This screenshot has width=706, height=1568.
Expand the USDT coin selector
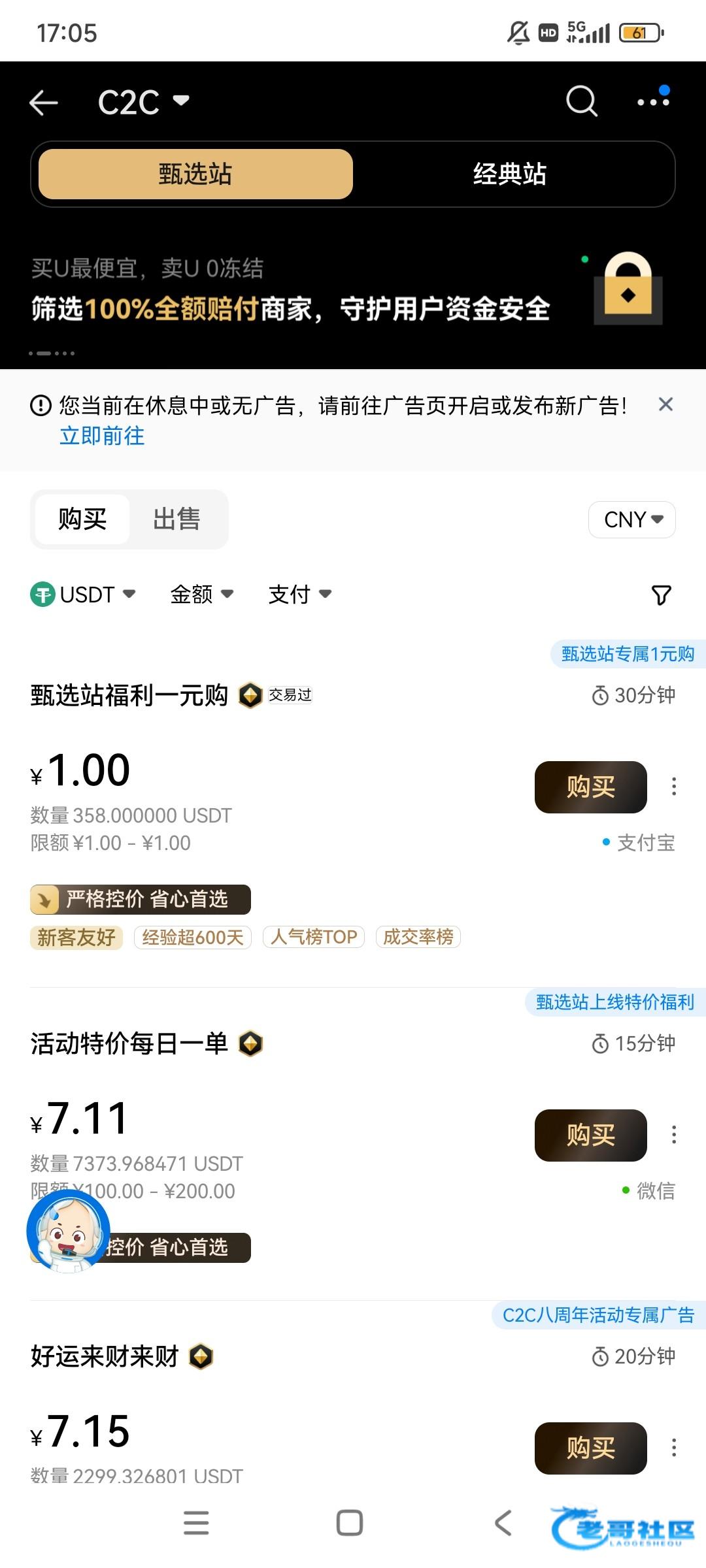pos(83,595)
